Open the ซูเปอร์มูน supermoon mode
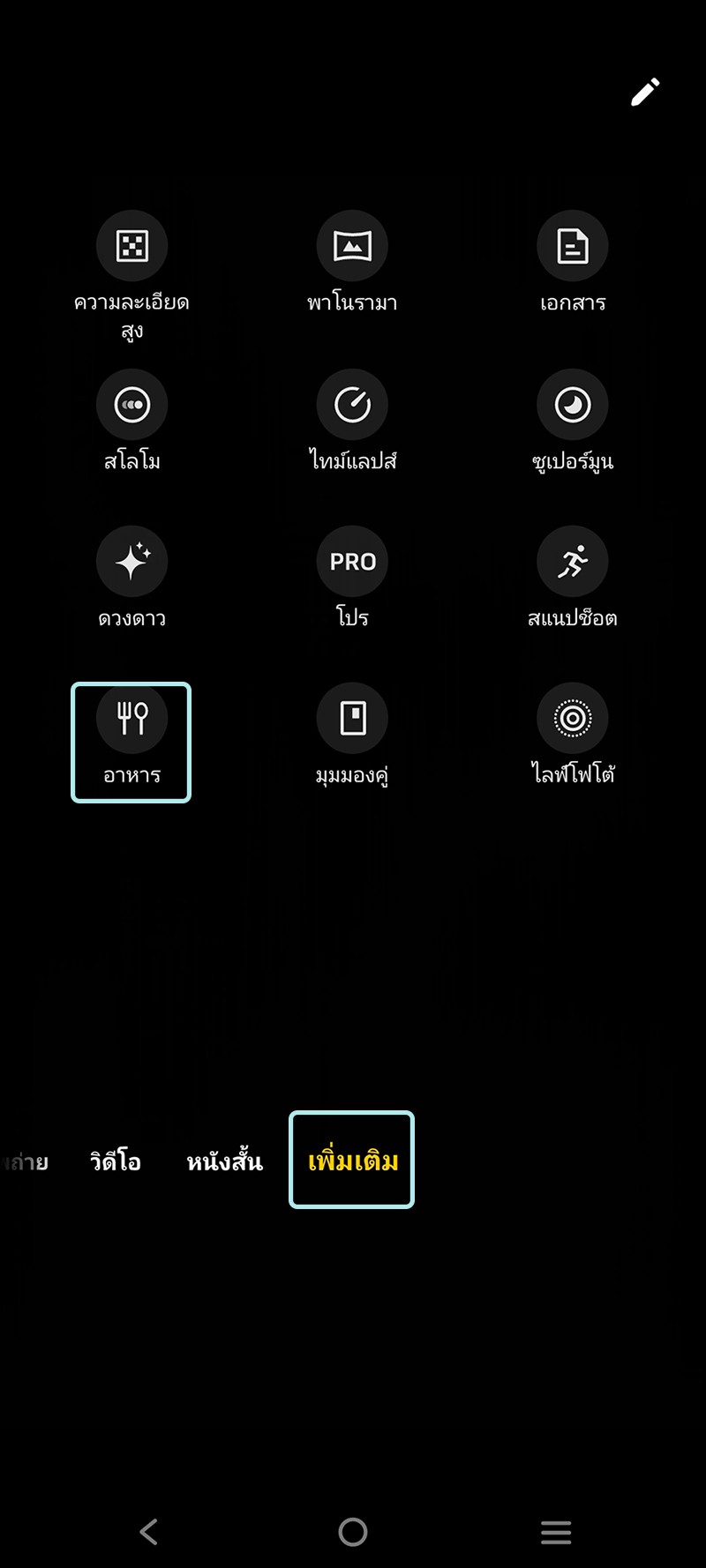The width and height of the screenshot is (706, 1568). click(x=573, y=405)
